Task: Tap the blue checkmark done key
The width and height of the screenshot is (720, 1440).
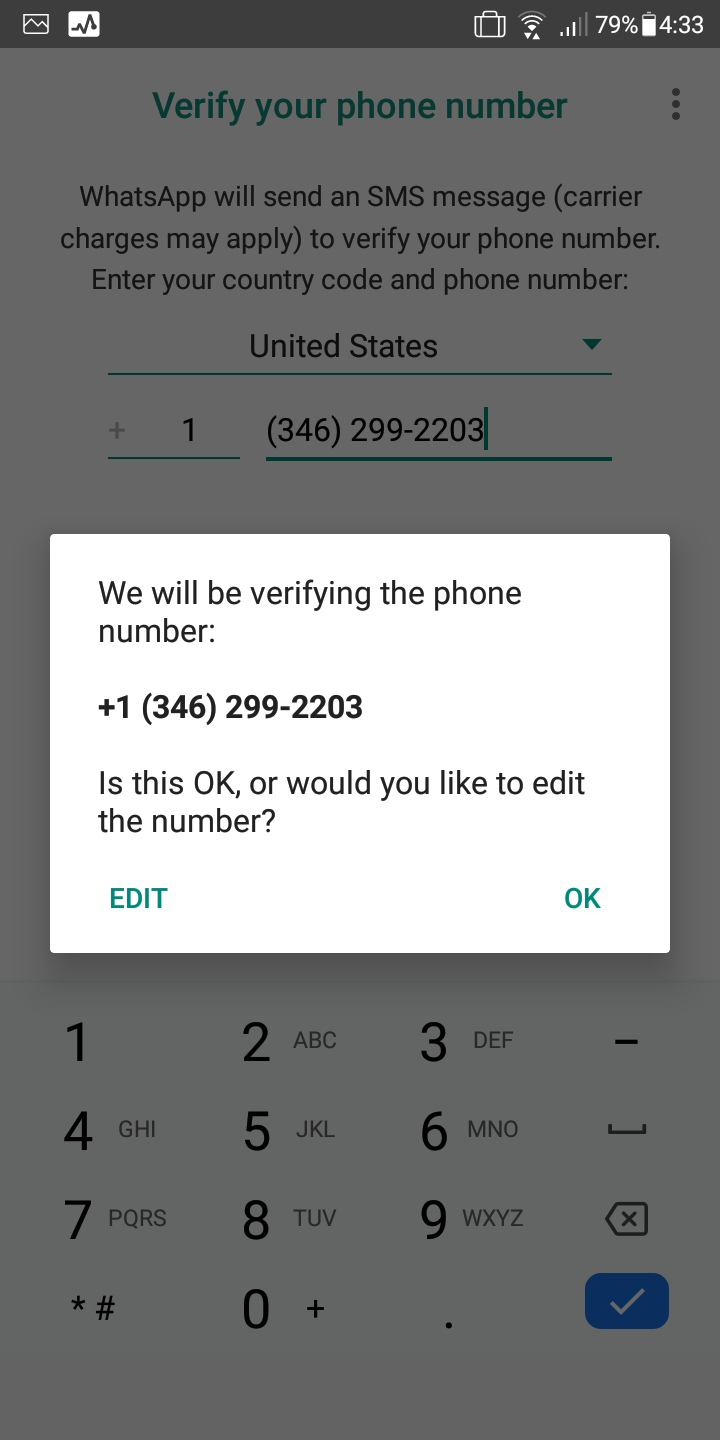Action: coord(627,1301)
